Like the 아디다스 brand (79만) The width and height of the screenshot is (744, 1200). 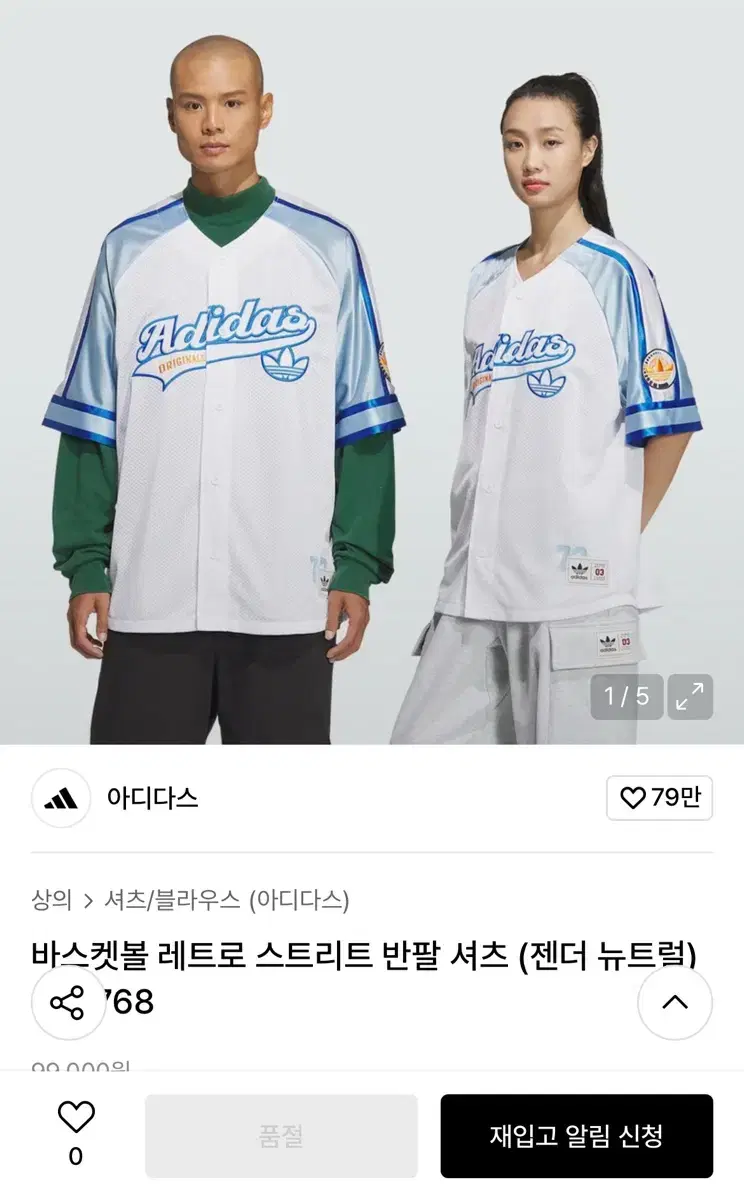659,798
